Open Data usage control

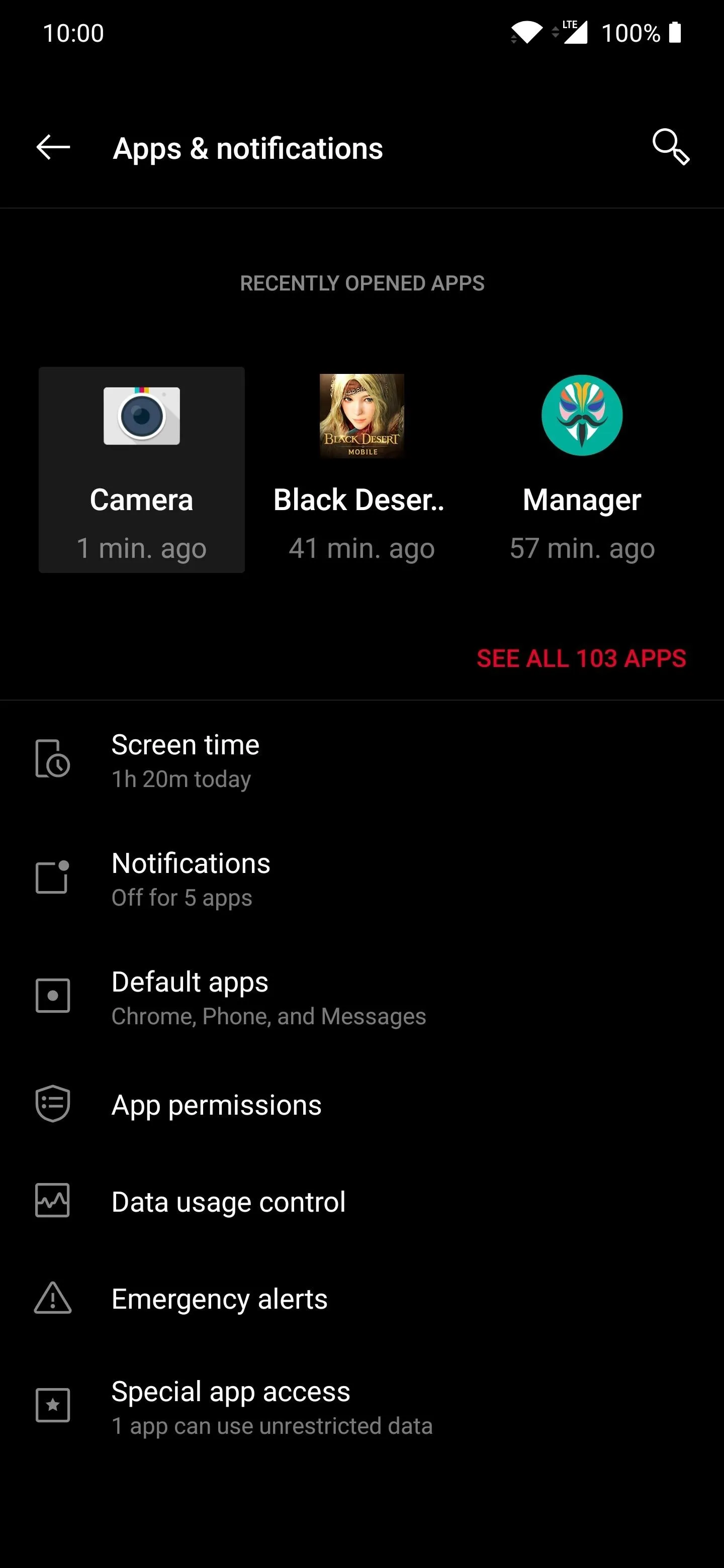click(361, 1202)
